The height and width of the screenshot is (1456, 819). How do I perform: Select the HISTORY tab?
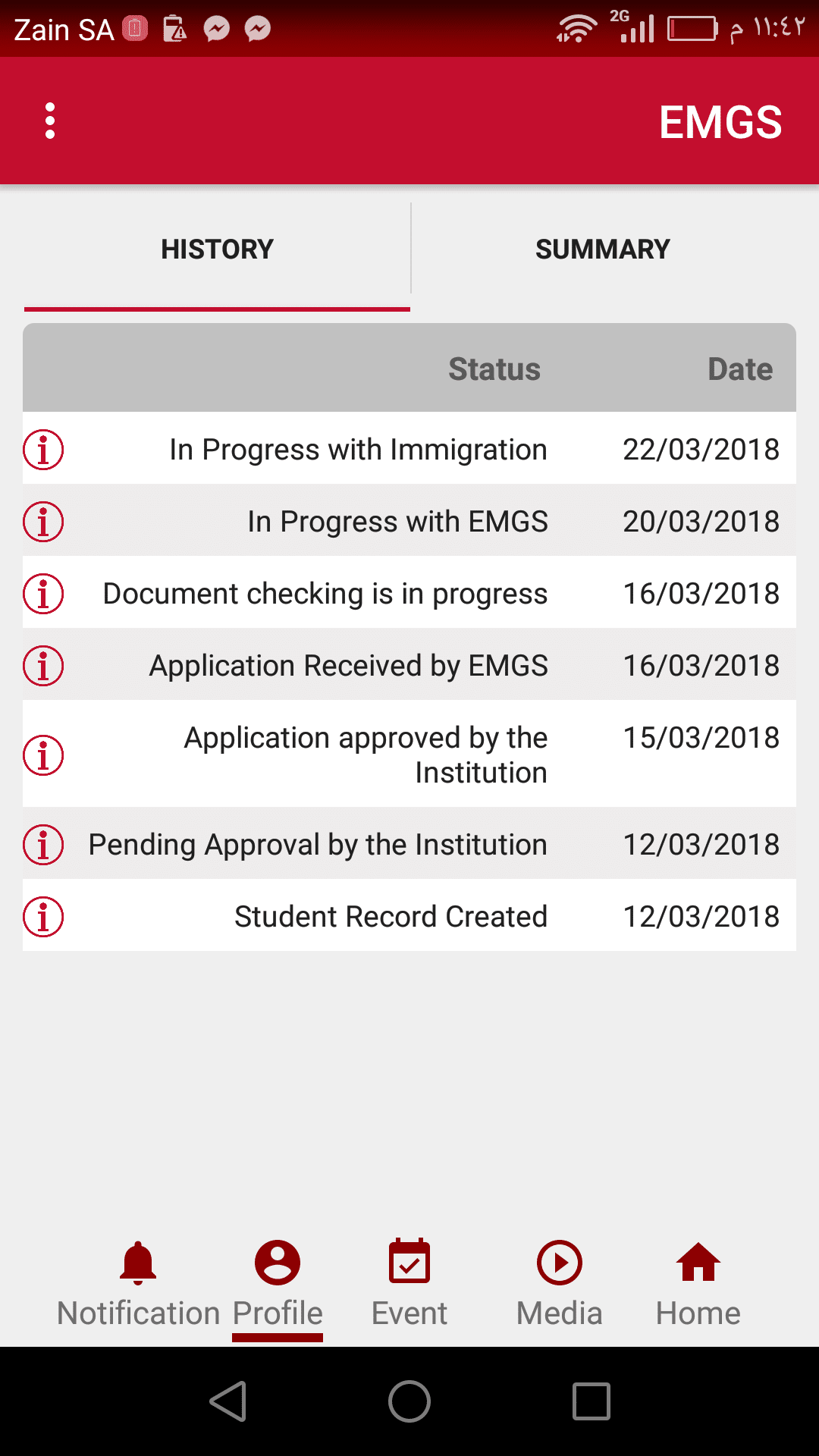(217, 249)
